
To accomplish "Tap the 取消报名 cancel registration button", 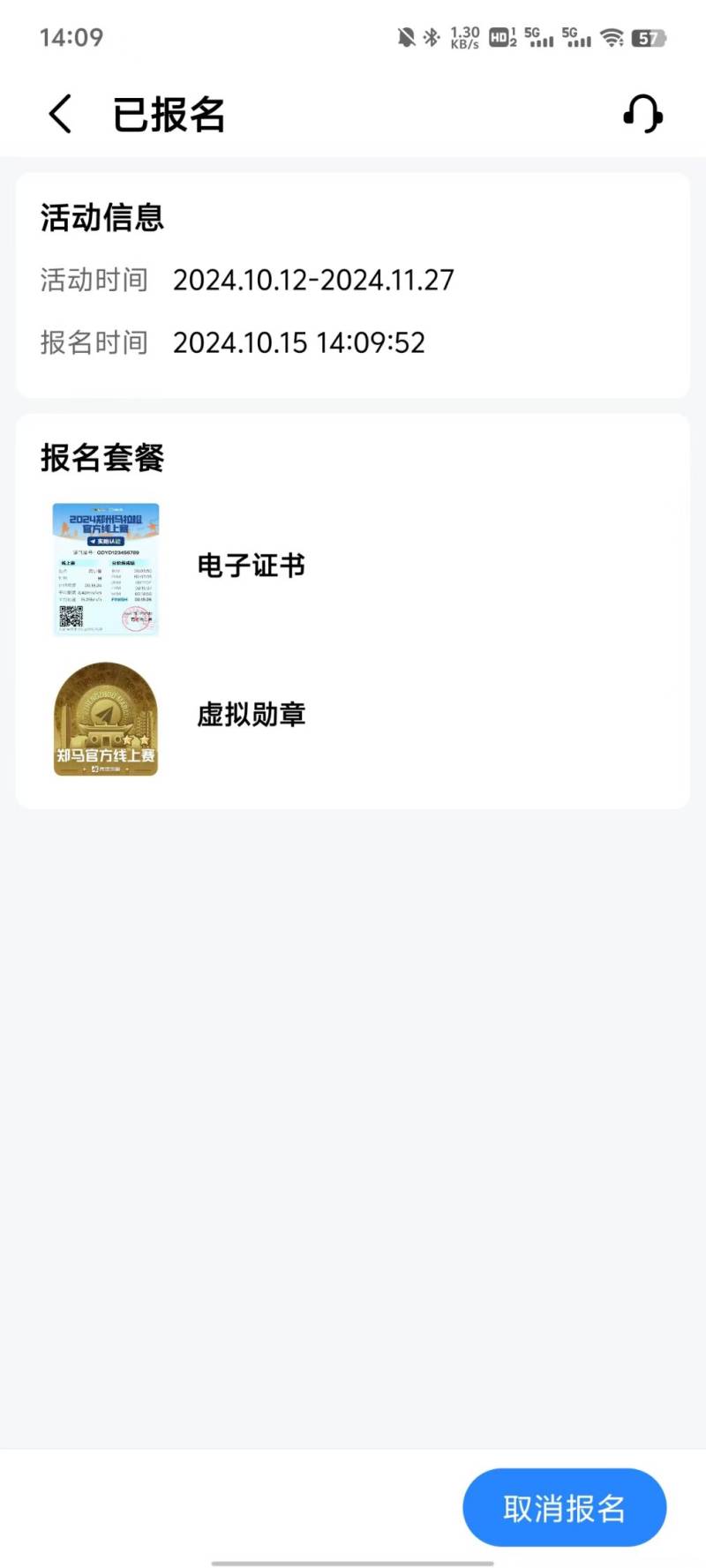I will [564, 1507].
